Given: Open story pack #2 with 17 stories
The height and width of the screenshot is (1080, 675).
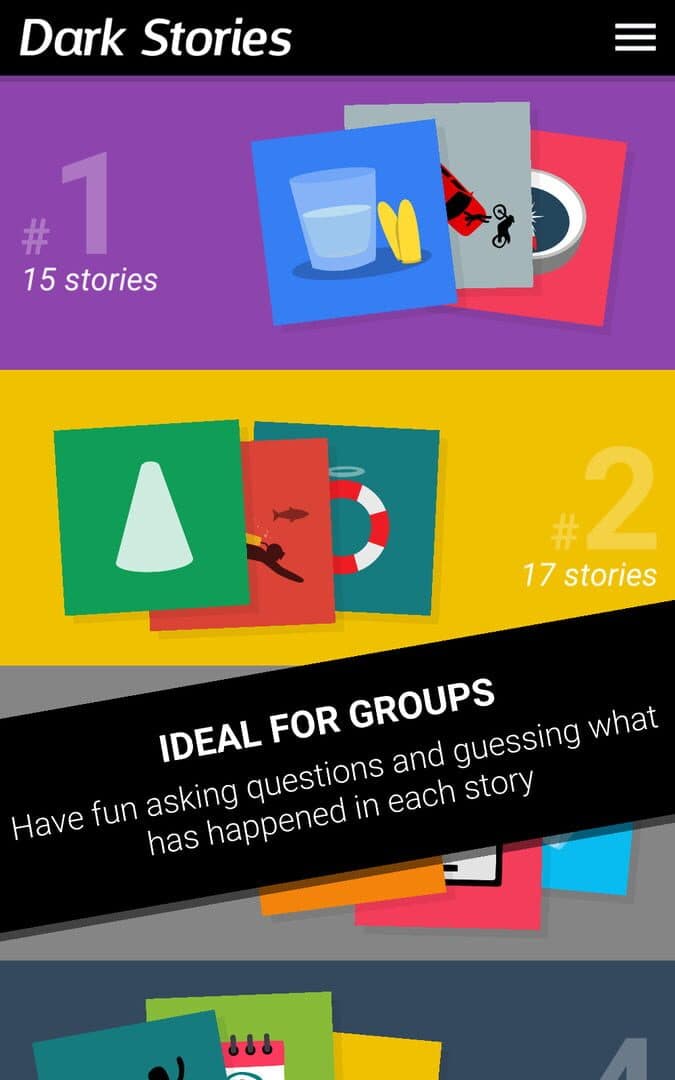Looking at the screenshot, I should tap(337, 515).
